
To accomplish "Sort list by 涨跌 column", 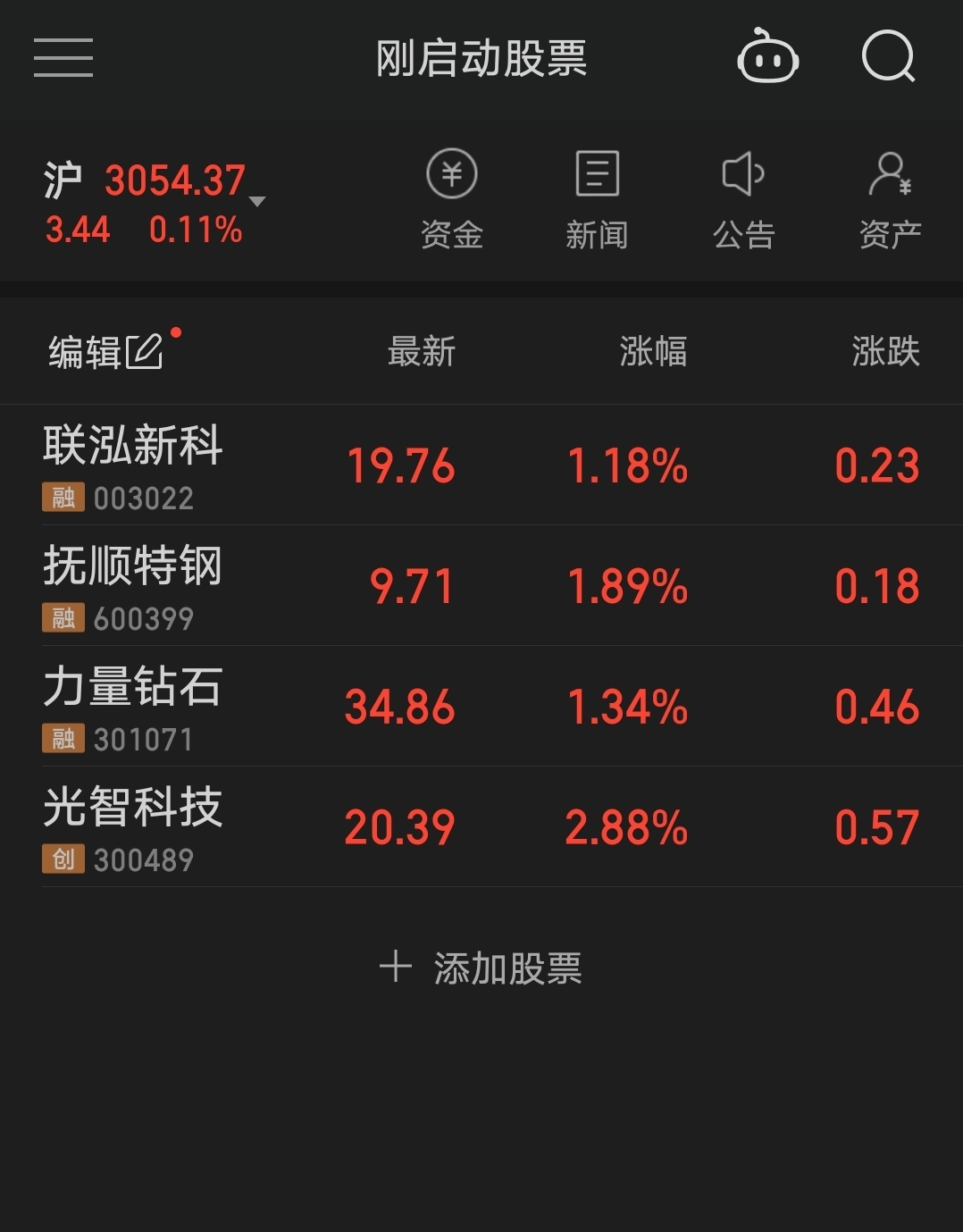I will 885,352.
